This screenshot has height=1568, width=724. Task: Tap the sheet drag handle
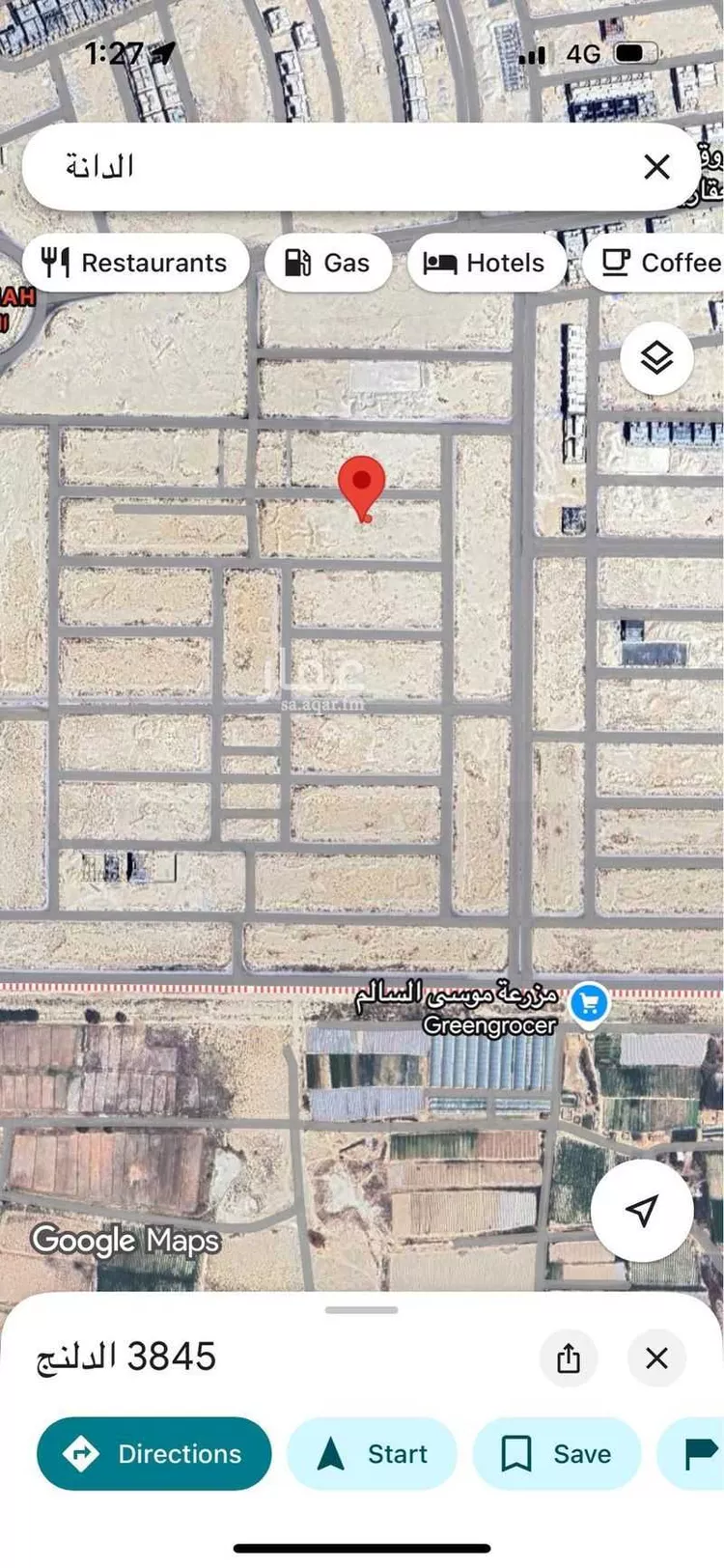[362, 1310]
